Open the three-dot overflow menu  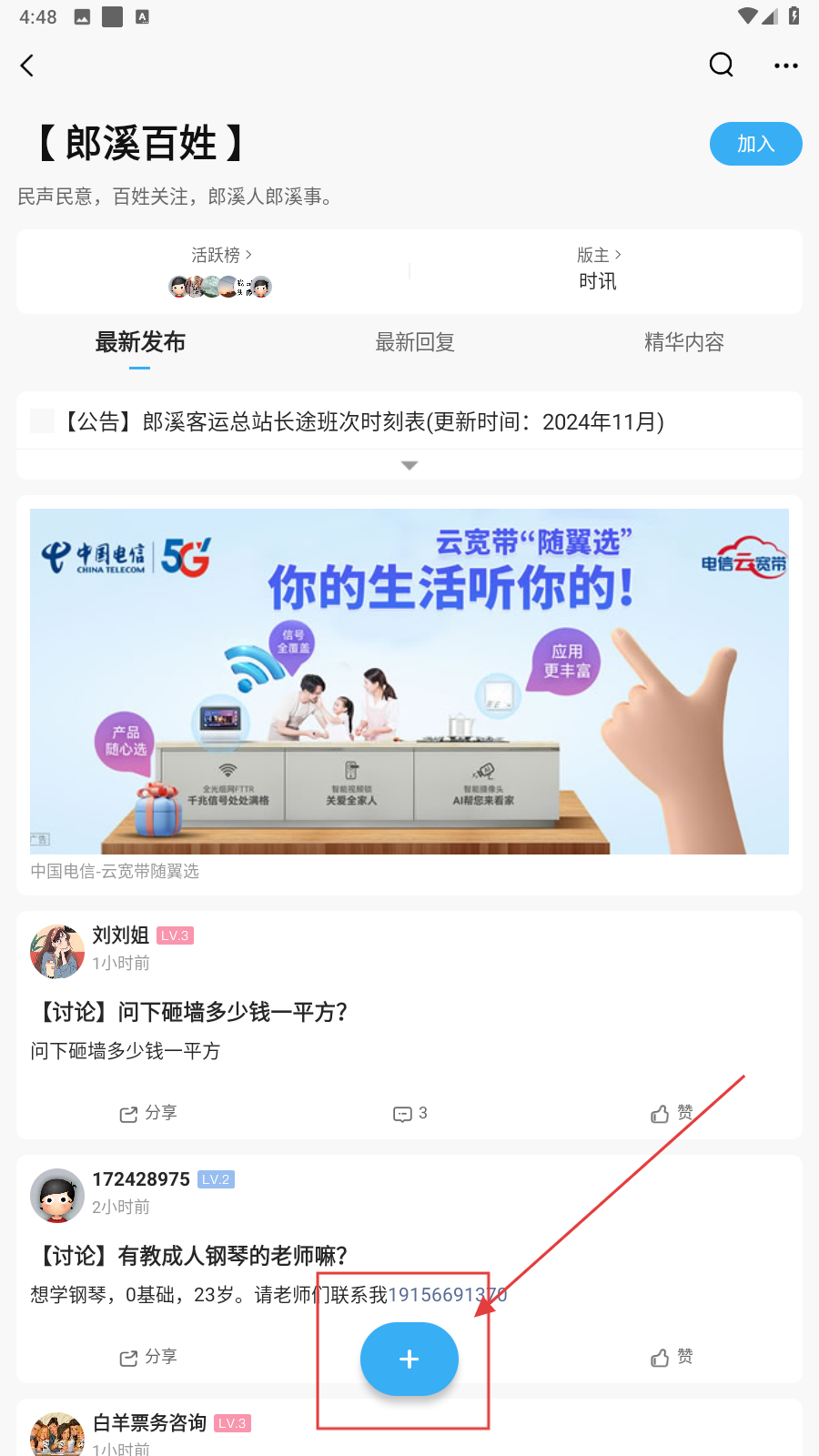coord(786,66)
